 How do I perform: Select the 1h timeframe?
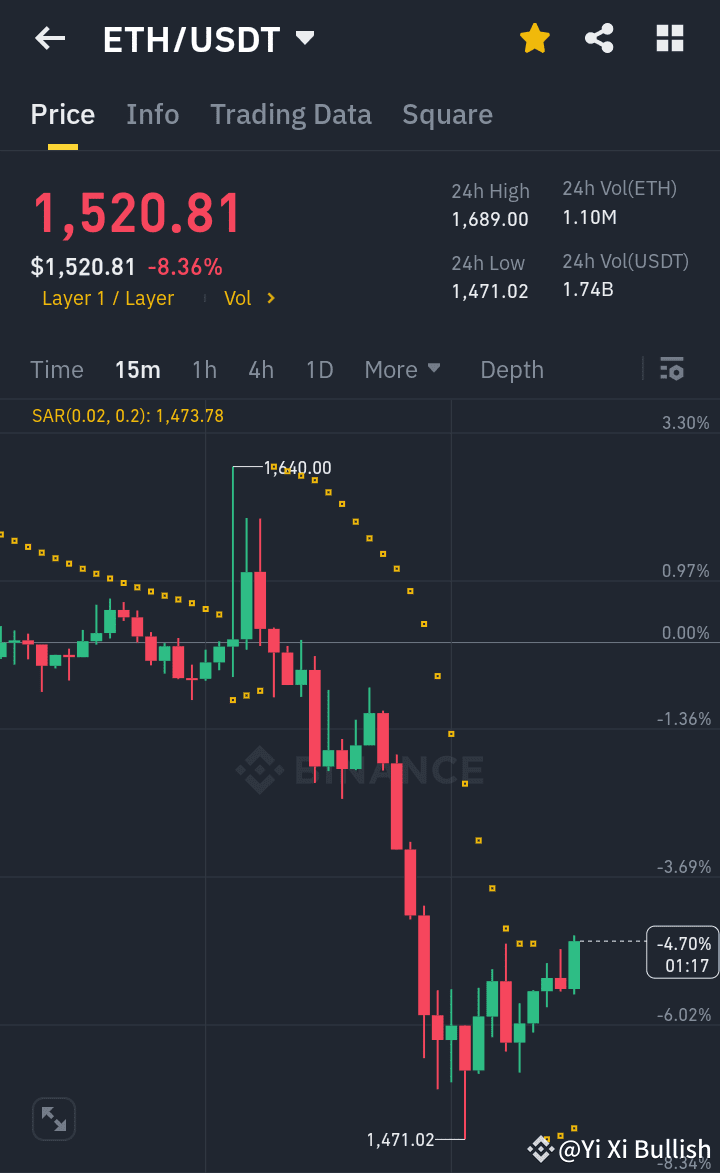point(204,369)
